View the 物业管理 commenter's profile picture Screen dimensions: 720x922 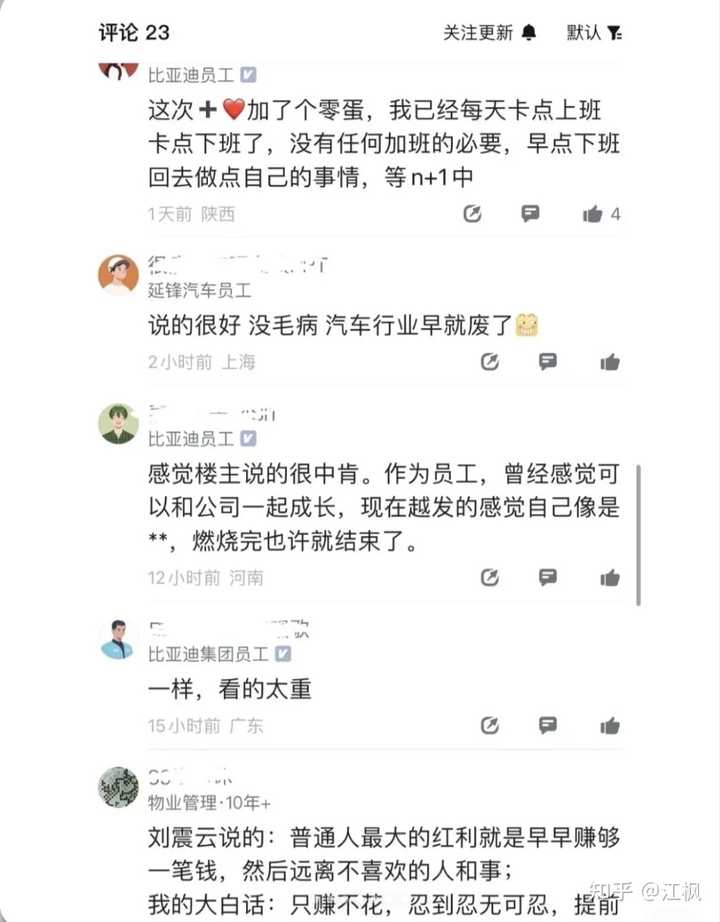(x=119, y=788)
